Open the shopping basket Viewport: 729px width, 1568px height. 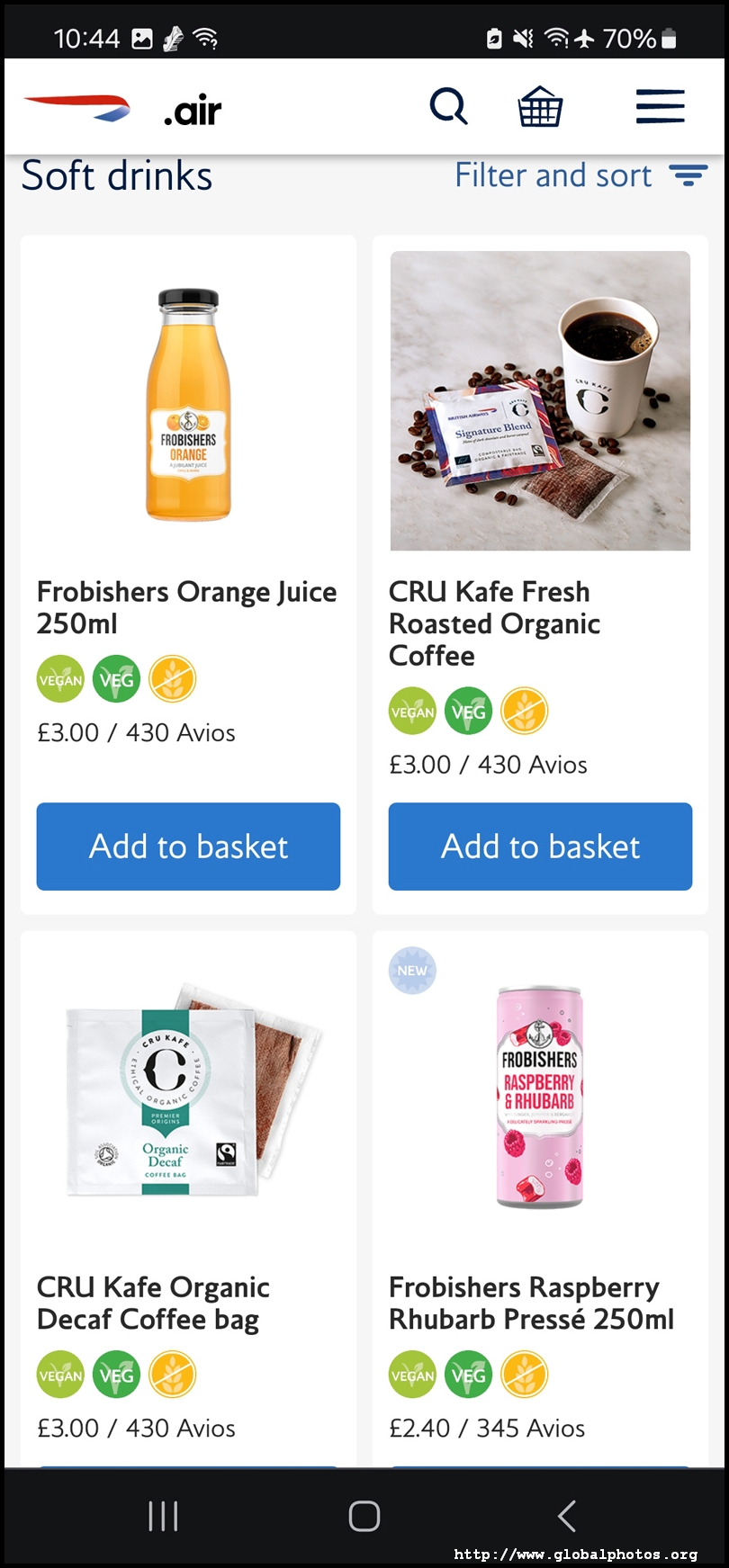click(x=540, y=107)
